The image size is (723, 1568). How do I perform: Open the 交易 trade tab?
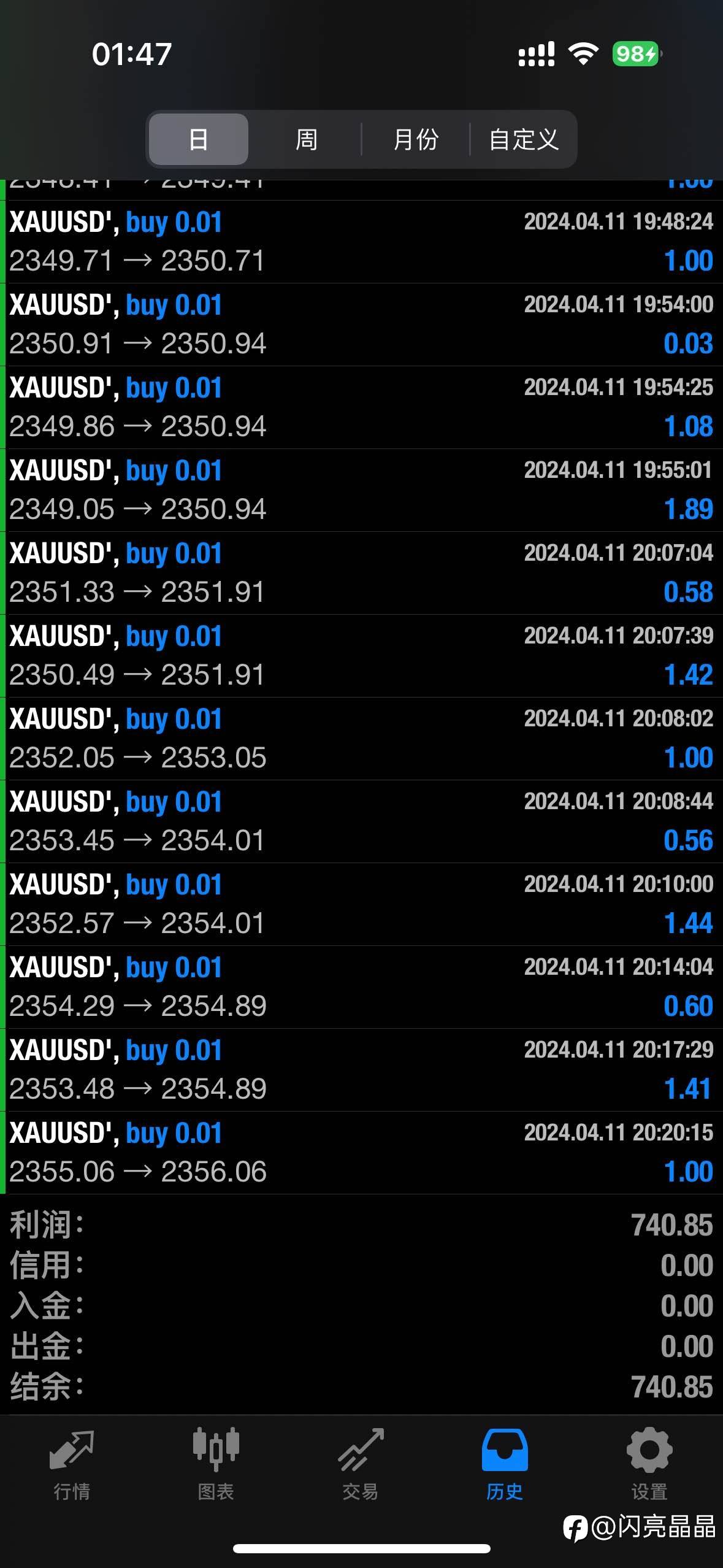(361, 1465)
